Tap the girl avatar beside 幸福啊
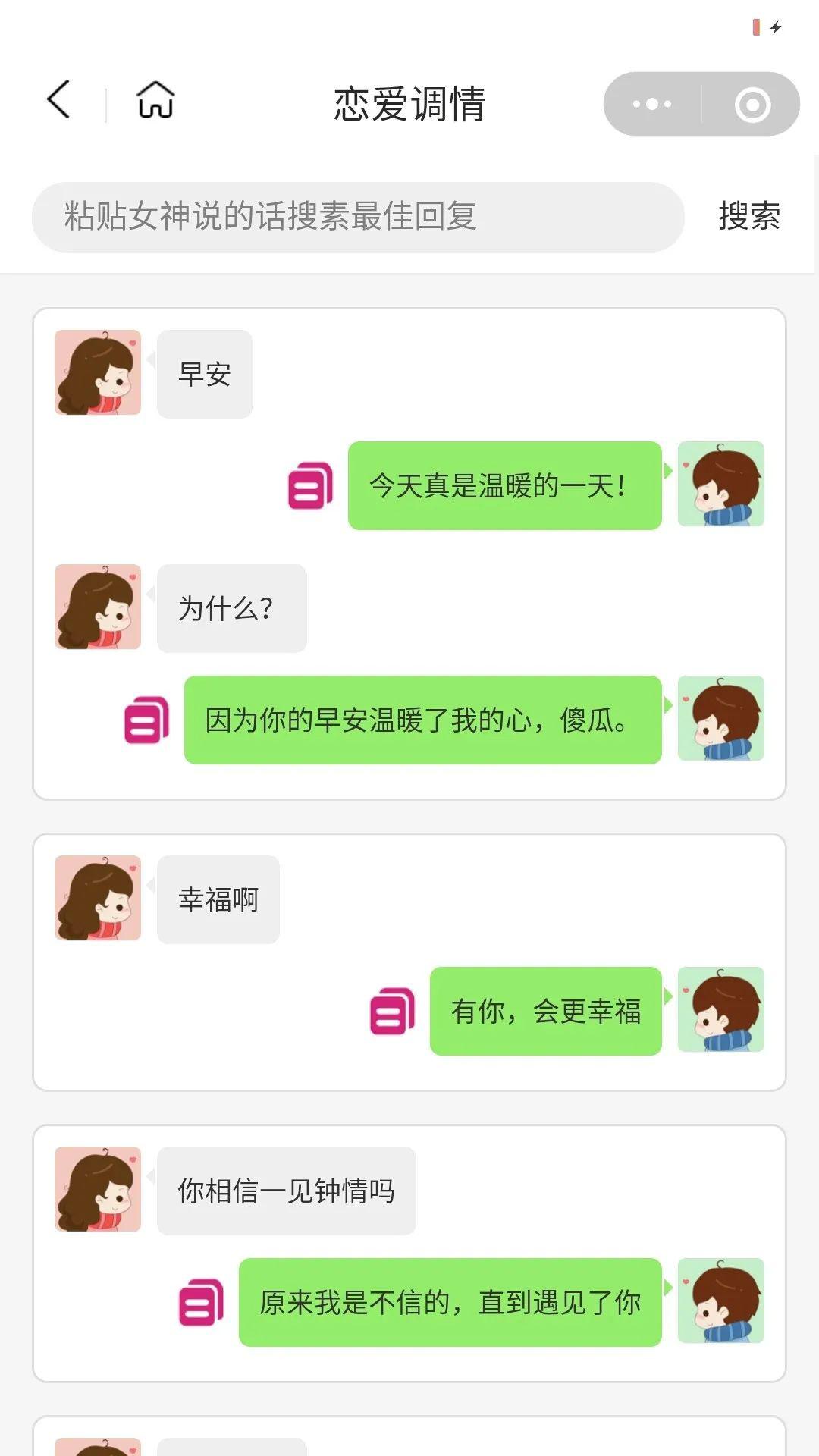This screenshot has width=819, height=1456. (x=98, y=899)
